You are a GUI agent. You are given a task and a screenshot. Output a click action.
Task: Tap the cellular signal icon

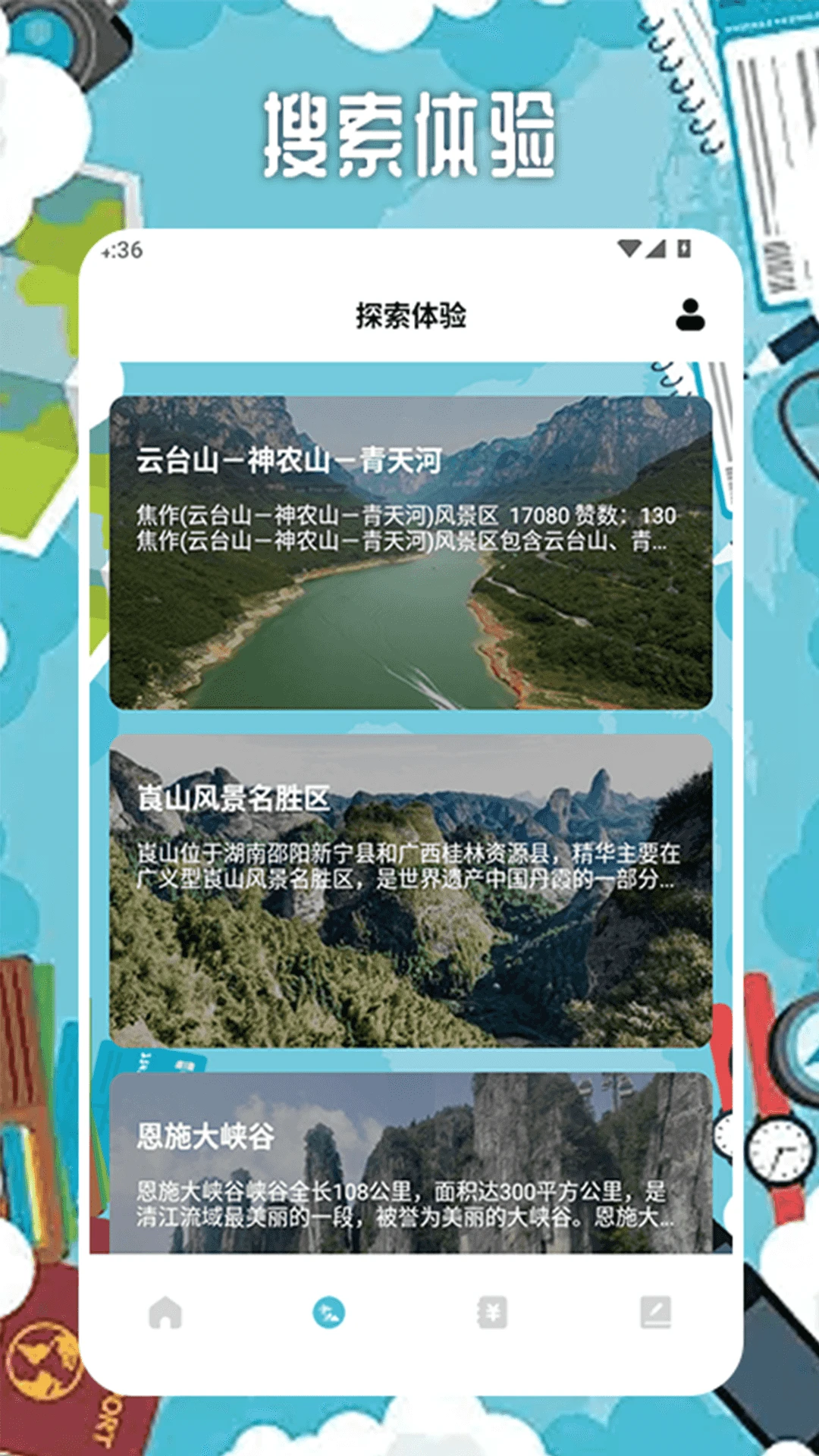657,249
